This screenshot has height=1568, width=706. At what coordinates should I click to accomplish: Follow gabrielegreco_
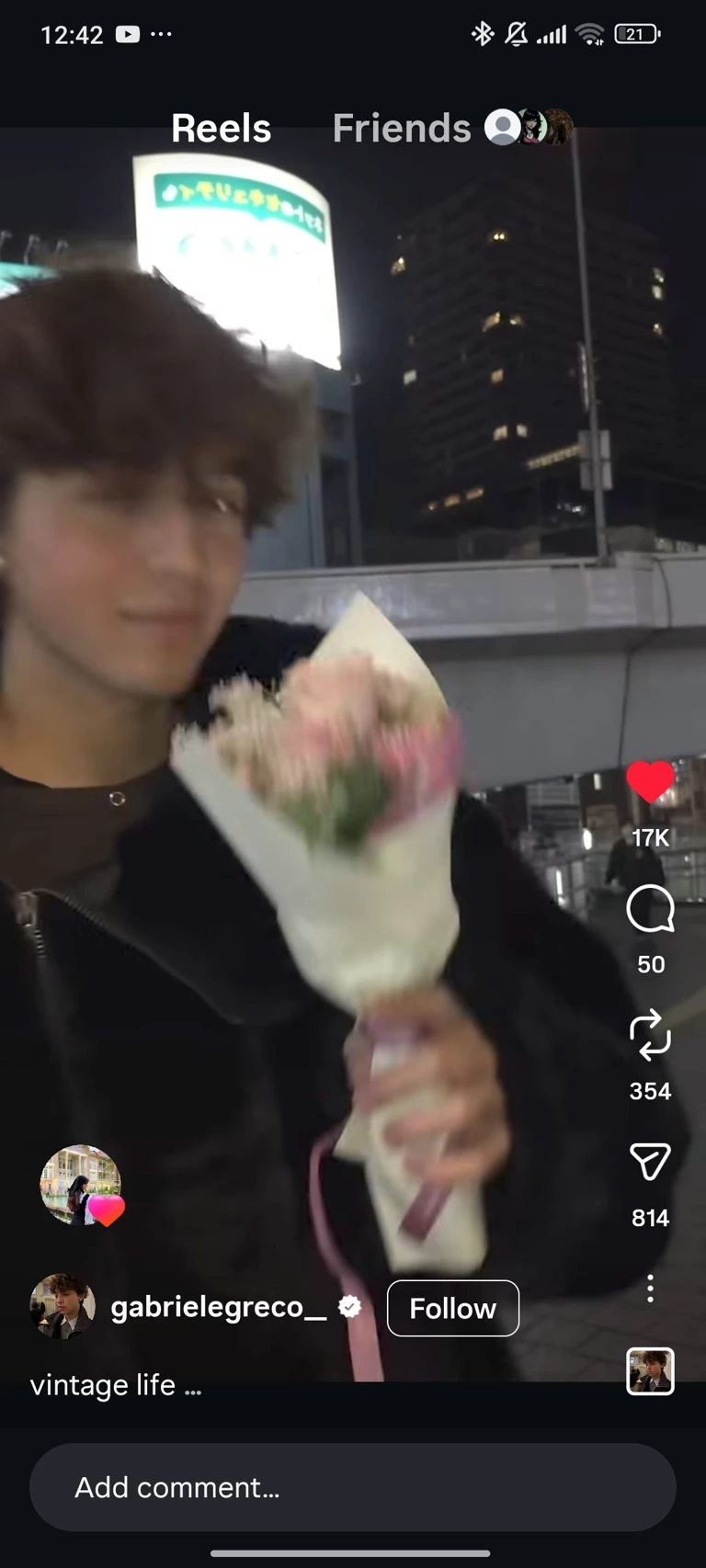(x=452, y=1308)
